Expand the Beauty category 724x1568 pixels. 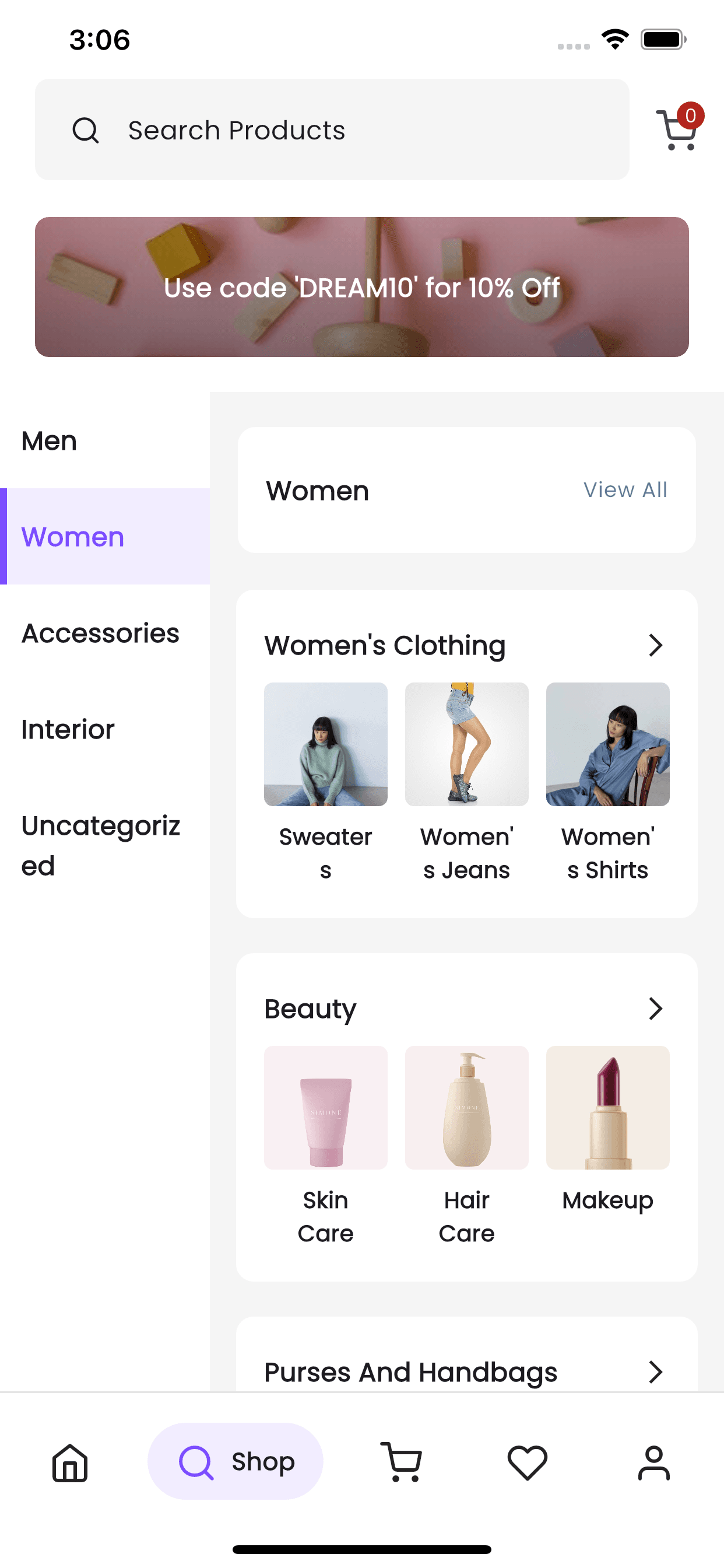(x=655, y=1009)
